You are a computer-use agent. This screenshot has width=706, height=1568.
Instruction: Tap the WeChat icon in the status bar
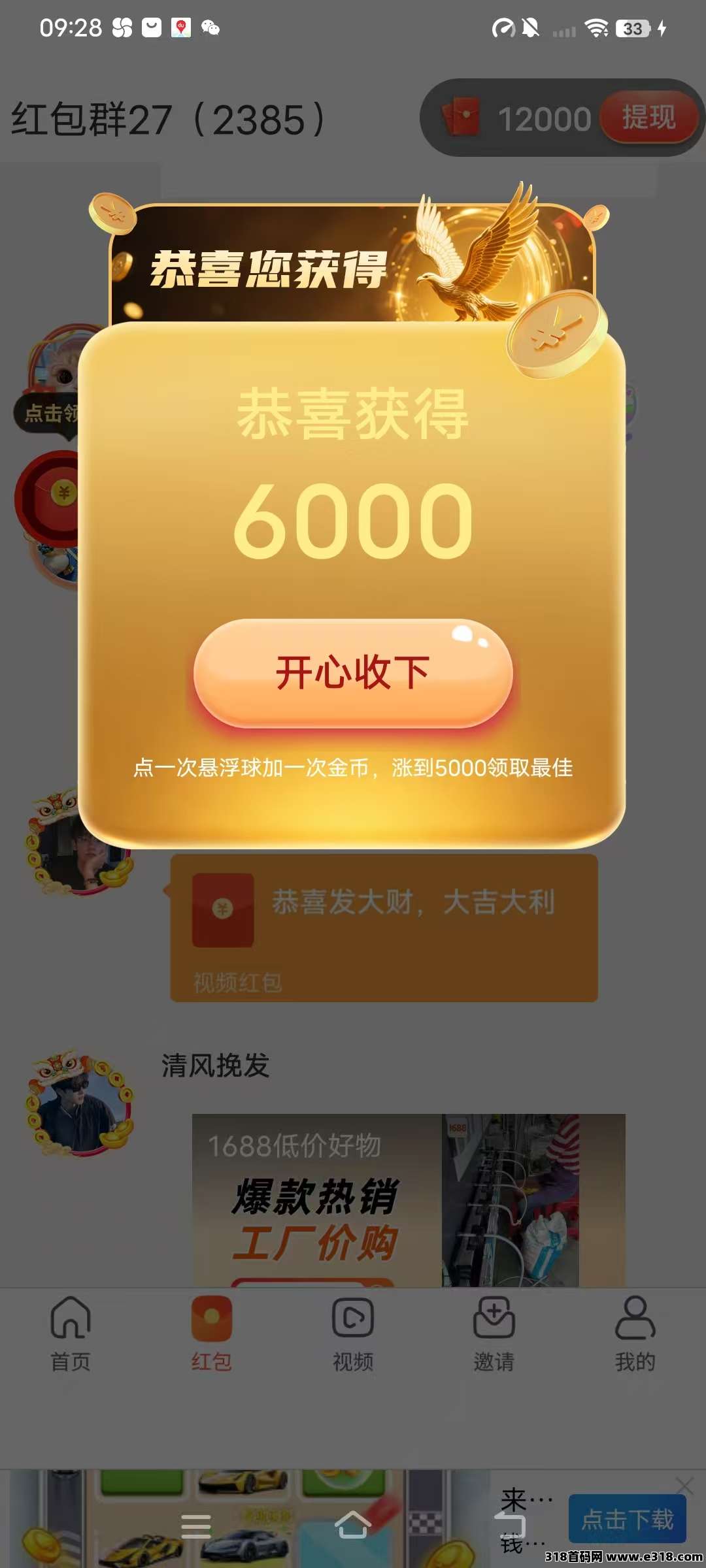tap(209, 27)
